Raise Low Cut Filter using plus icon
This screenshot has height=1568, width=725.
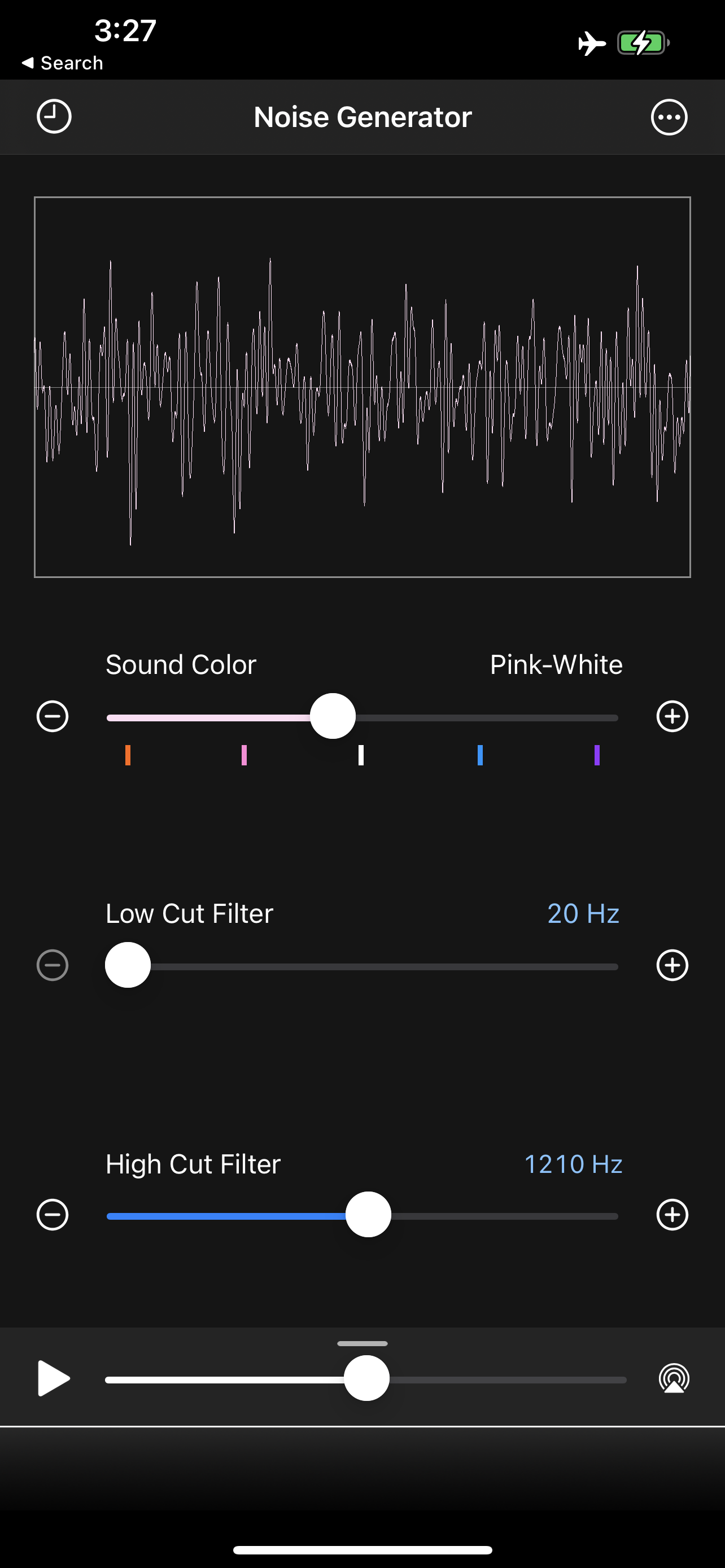672,965
